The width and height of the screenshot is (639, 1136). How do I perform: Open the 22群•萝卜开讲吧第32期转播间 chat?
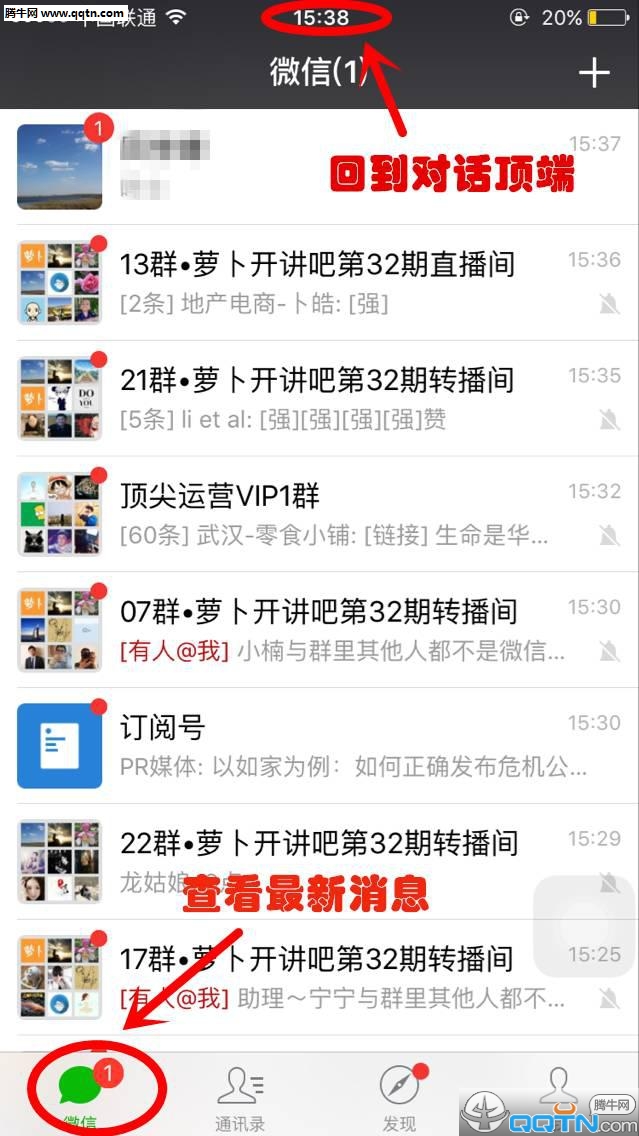point(320,860)
